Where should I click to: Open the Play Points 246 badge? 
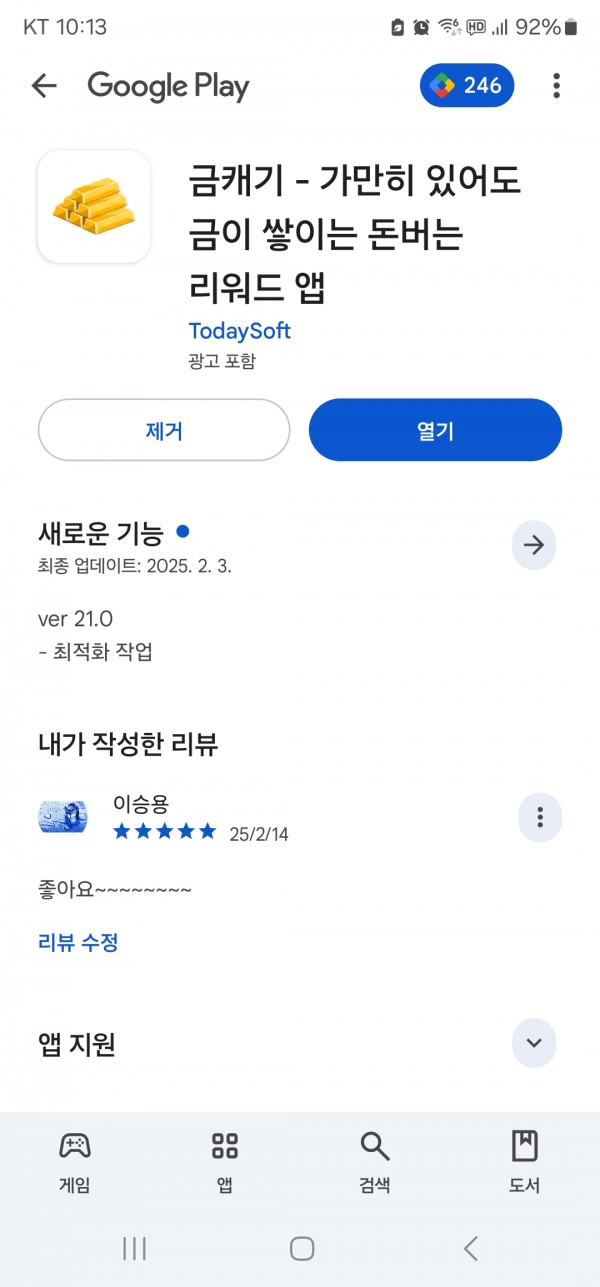click(x=467, y=86)
